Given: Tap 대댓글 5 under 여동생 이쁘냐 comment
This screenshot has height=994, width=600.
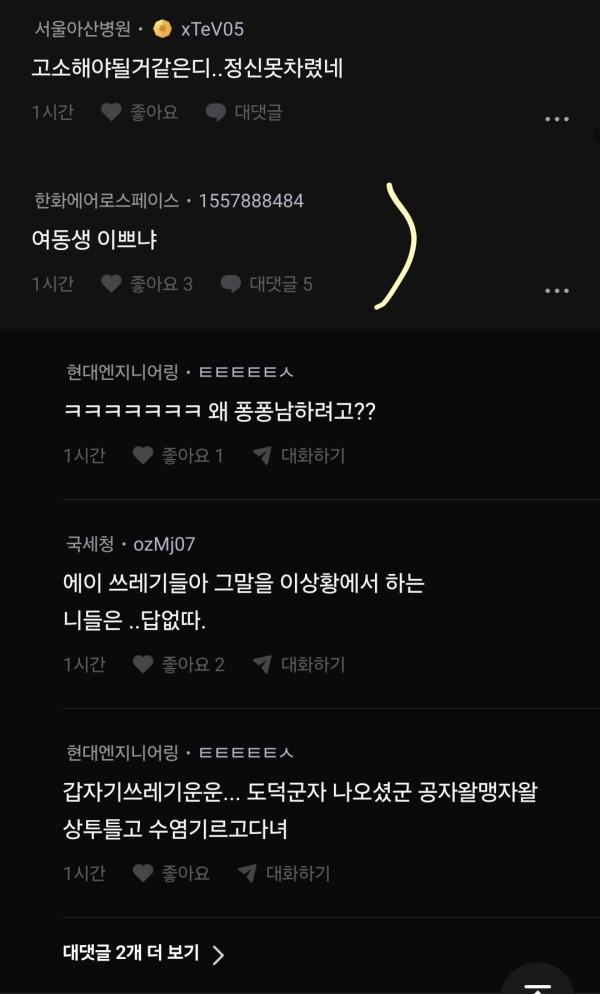Looking at the screenshot, I should [266, 283].
